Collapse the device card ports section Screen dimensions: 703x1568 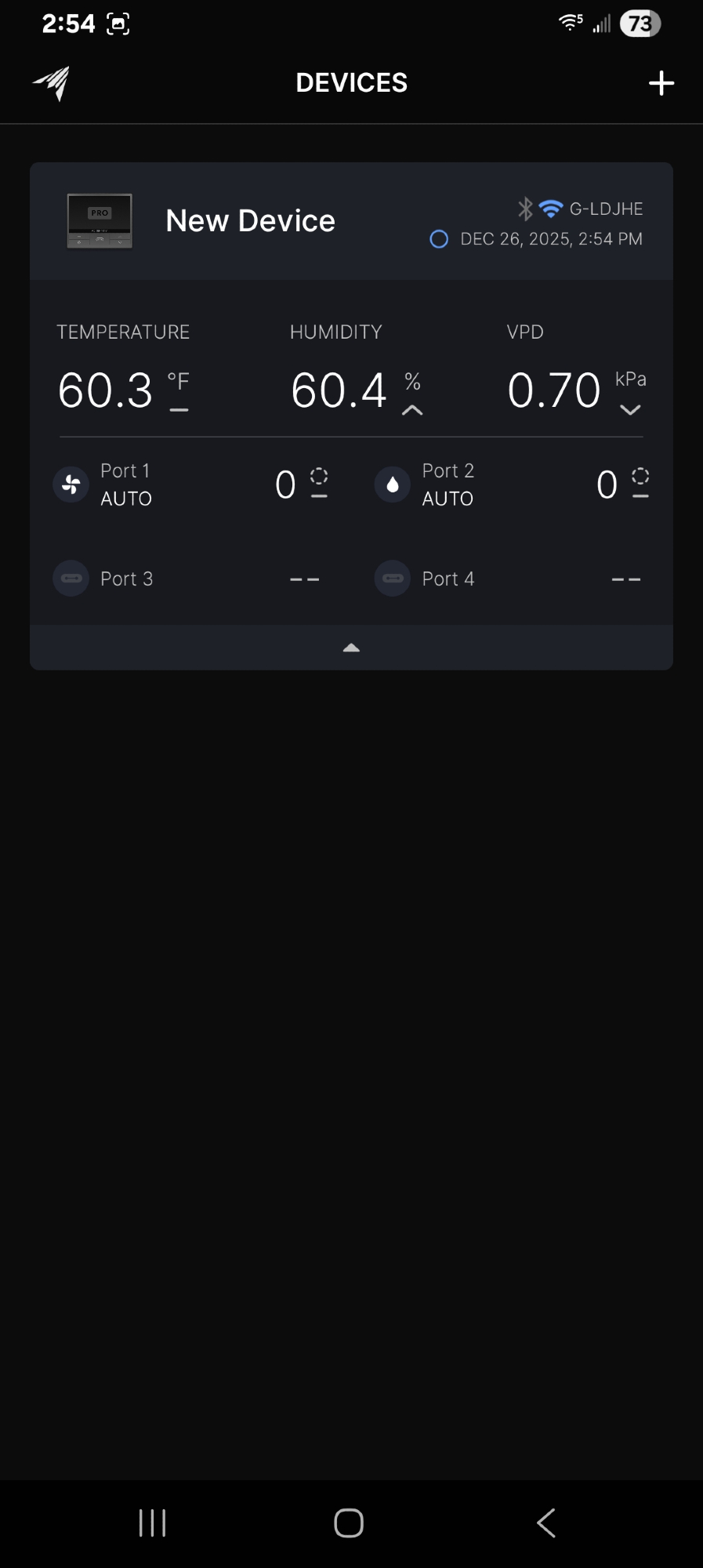[x=351, y=648]
